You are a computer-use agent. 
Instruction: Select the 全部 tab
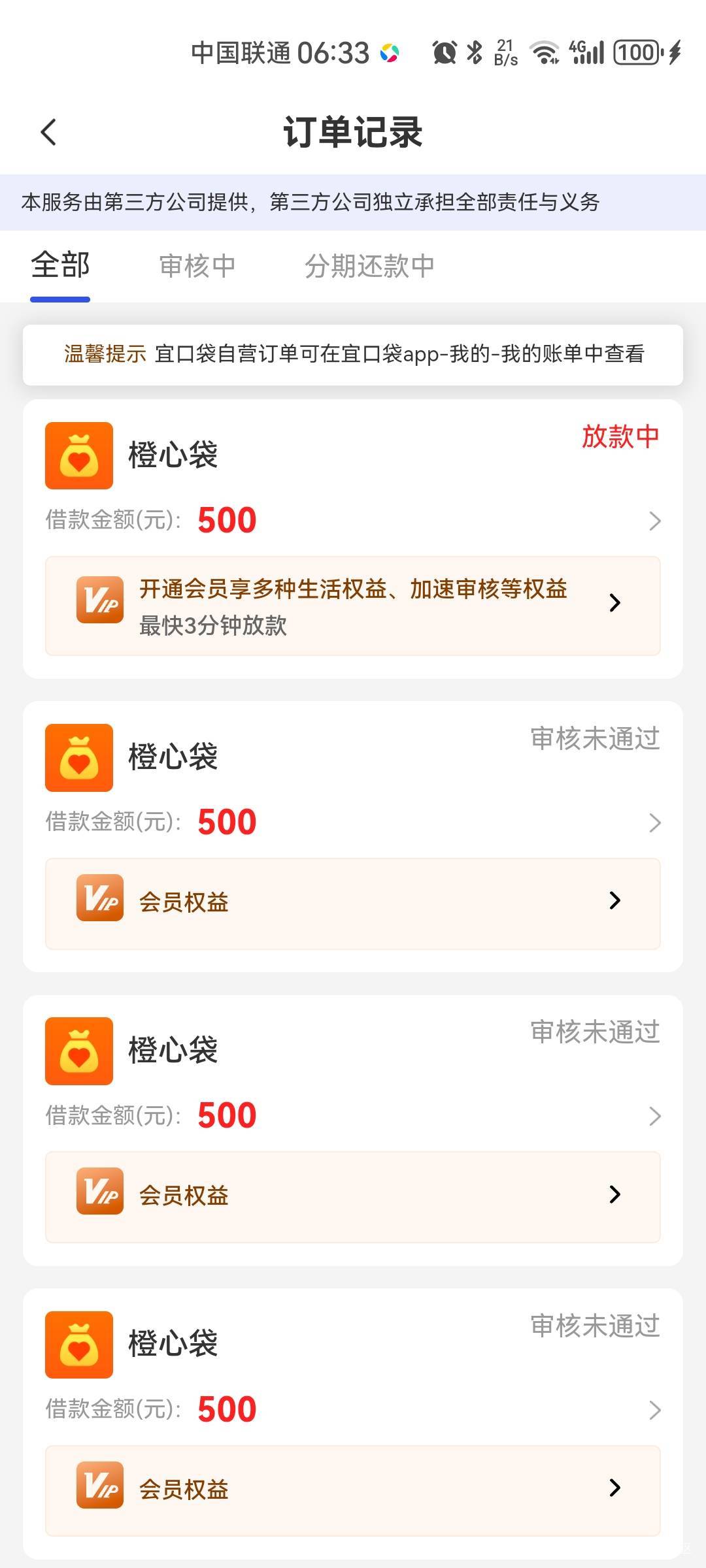point(60,266)
